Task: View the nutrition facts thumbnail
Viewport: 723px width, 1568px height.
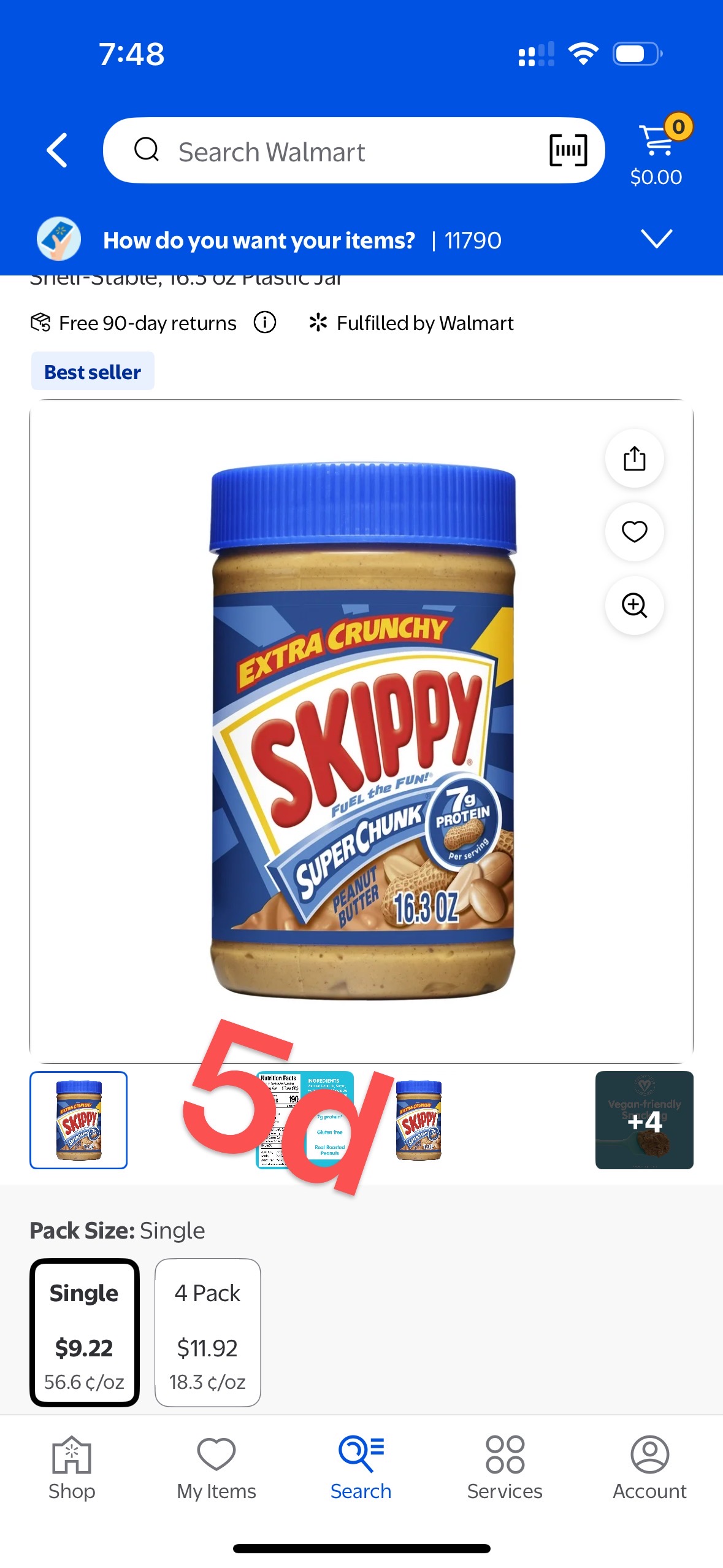Action: click(305, 1120)
